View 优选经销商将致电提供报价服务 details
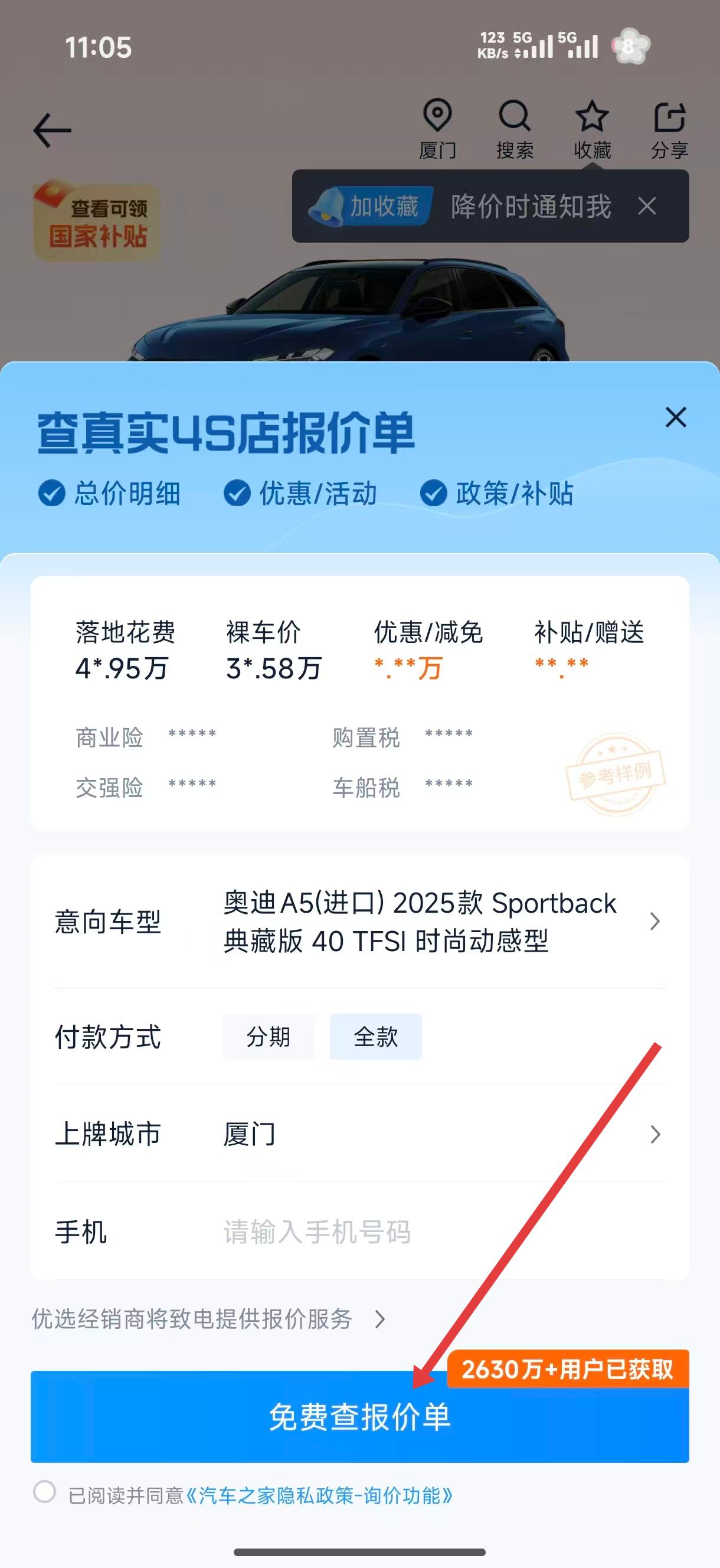The height and width of the screenshot is (1568, 720). click(x=208, y=1319)
